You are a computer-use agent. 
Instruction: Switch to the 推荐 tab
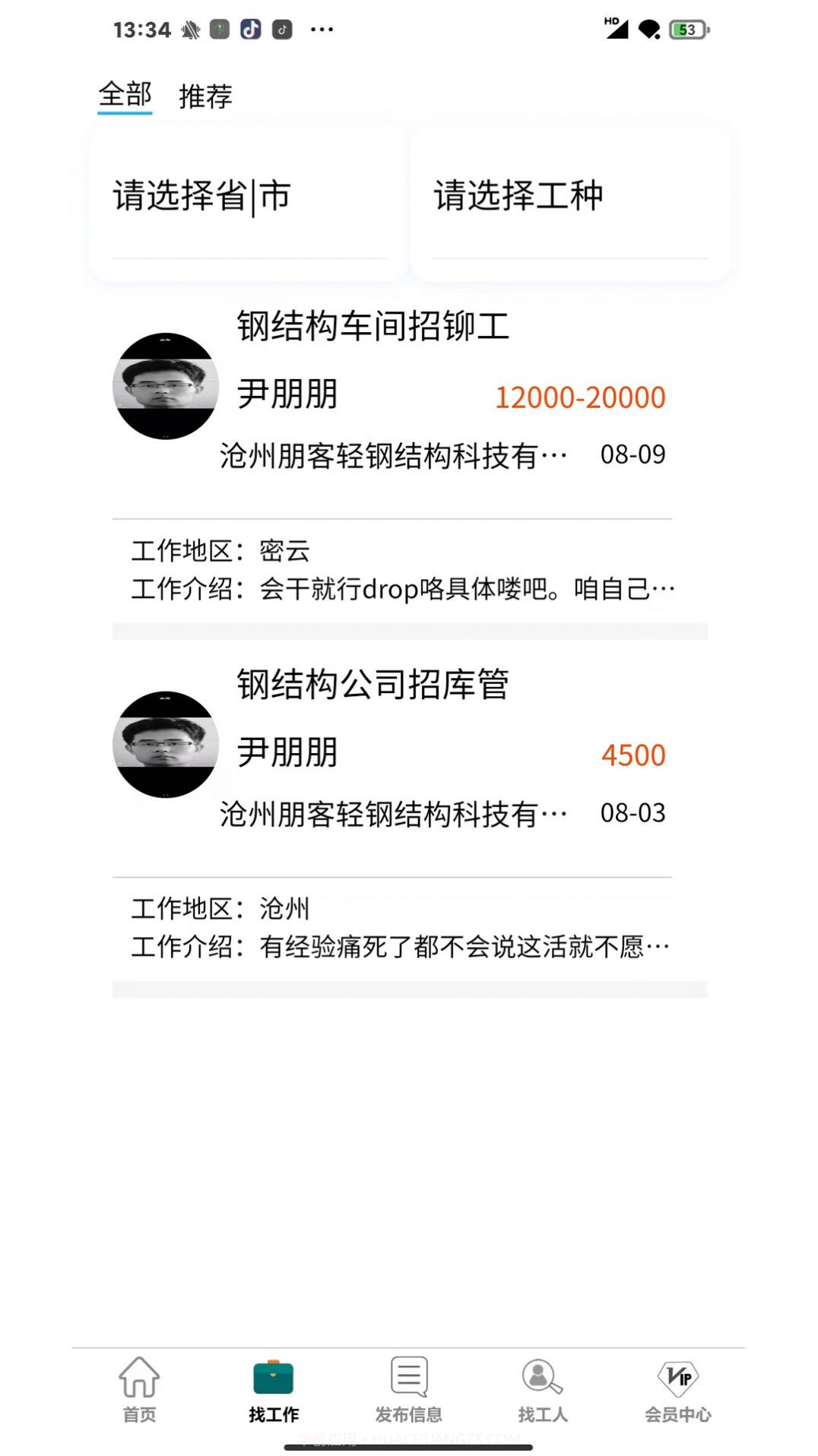click(x=204, y=96)
